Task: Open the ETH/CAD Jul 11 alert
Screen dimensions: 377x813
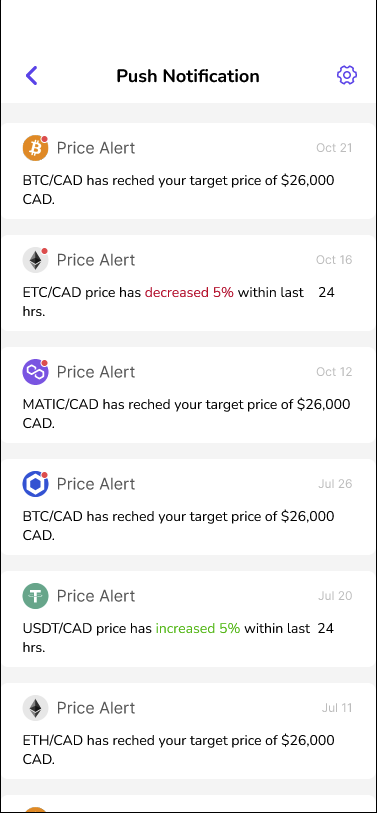Action: coord(188,731)
